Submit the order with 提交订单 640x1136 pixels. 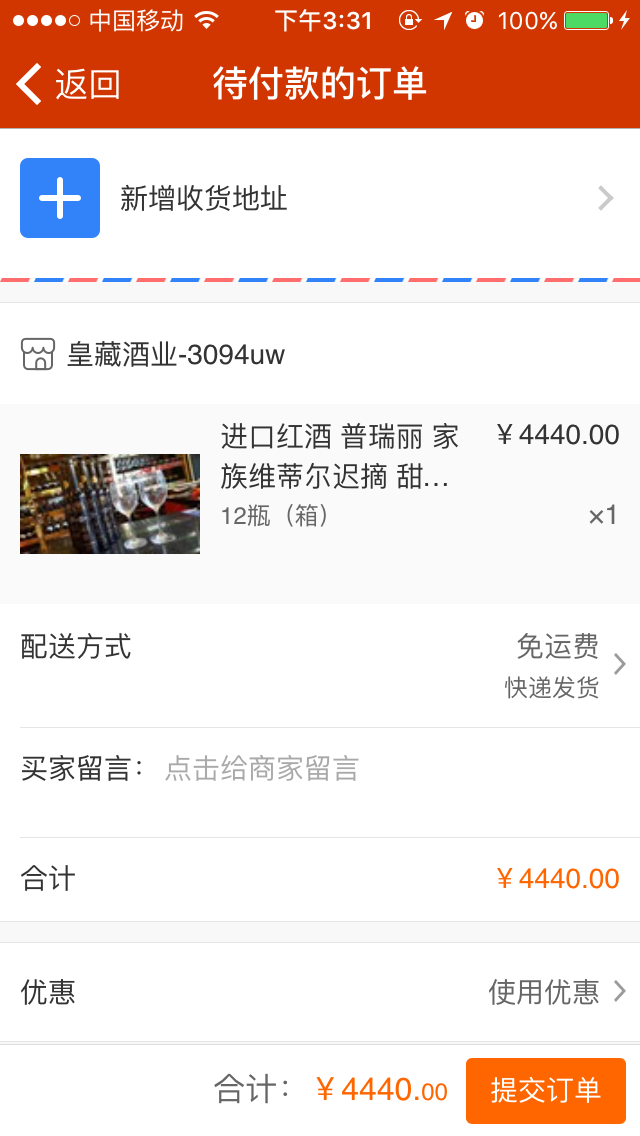[545, 1090]
